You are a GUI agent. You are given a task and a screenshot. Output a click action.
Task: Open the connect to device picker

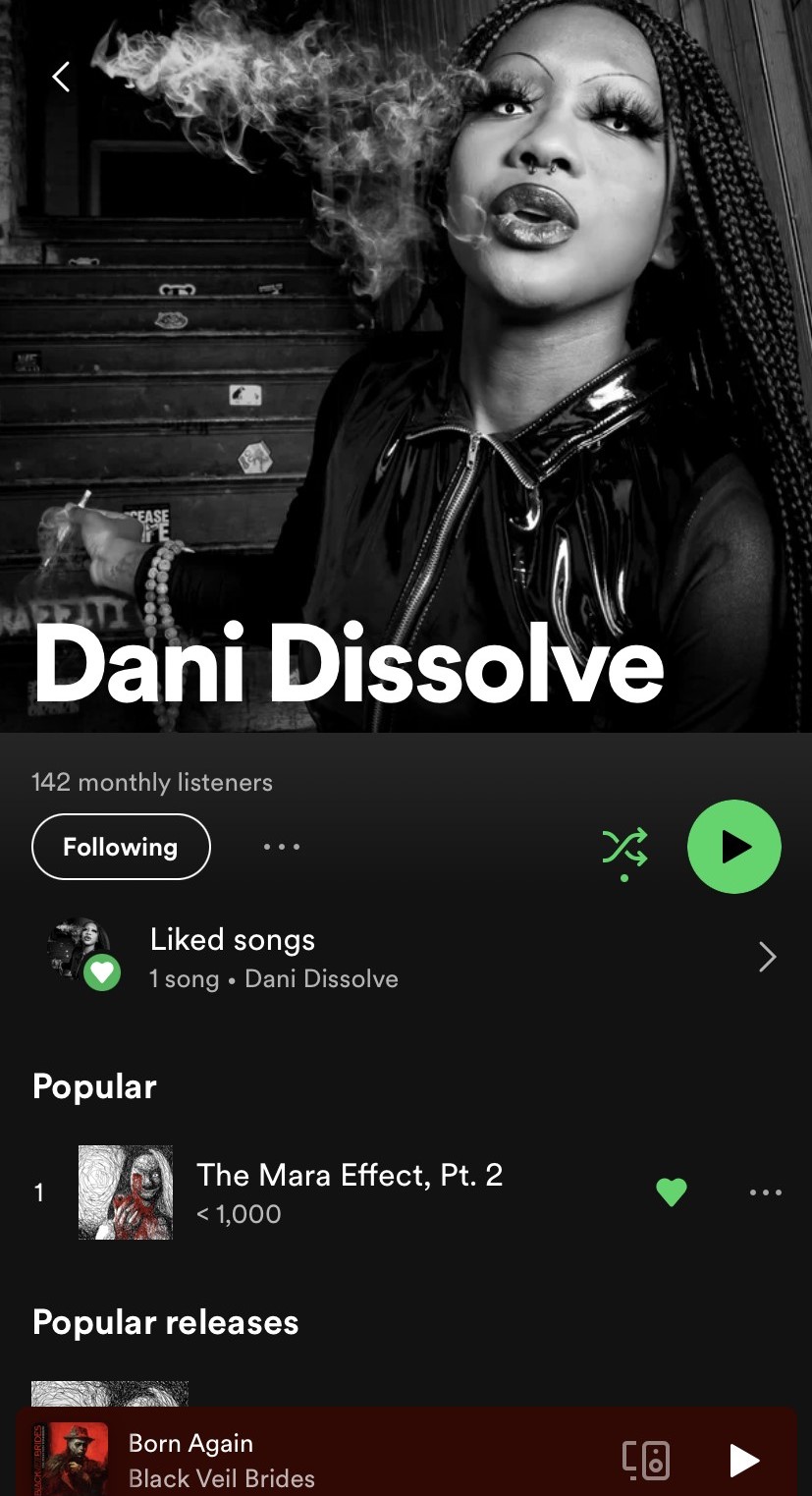pyautogui.click(x=646, y=1460)
